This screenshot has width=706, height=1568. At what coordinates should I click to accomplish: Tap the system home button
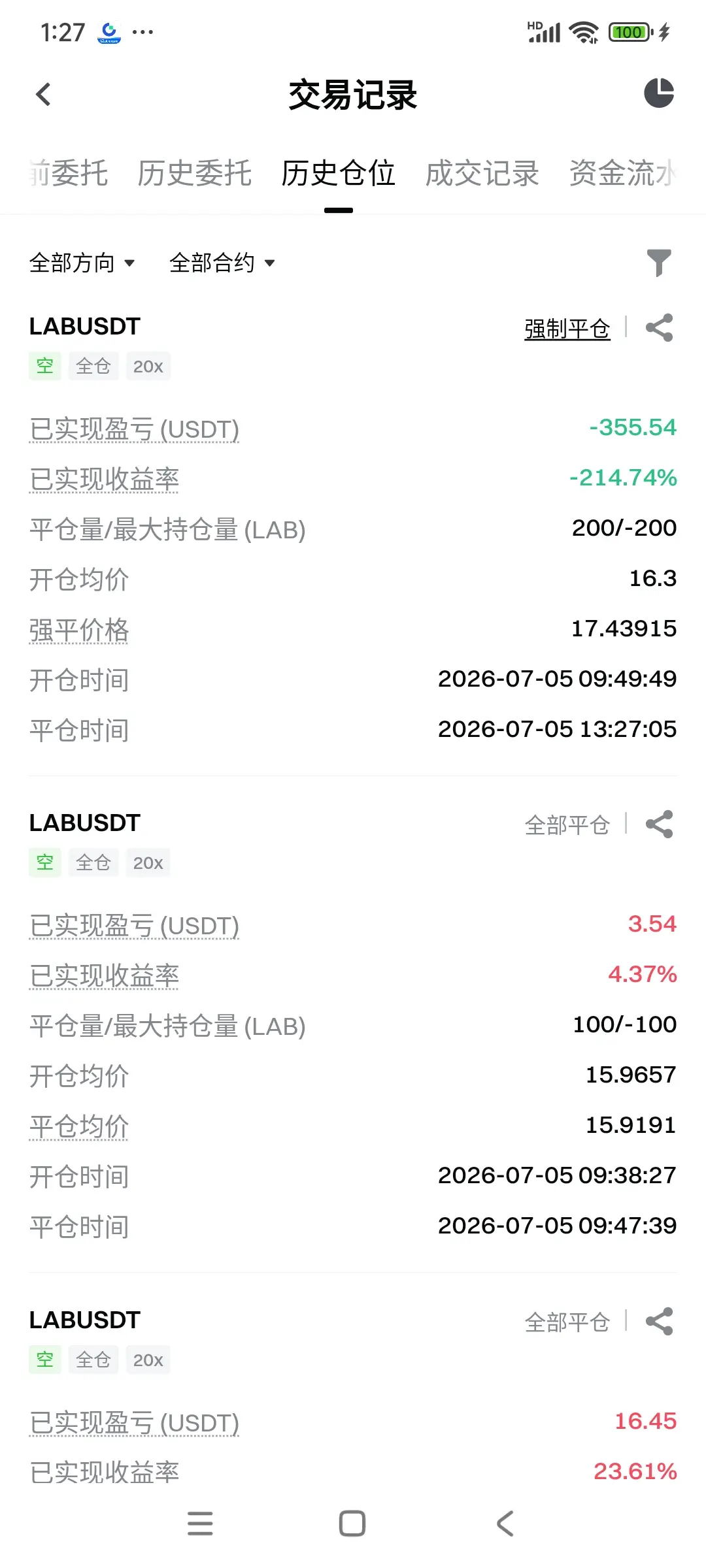(x=352, y=1524)
